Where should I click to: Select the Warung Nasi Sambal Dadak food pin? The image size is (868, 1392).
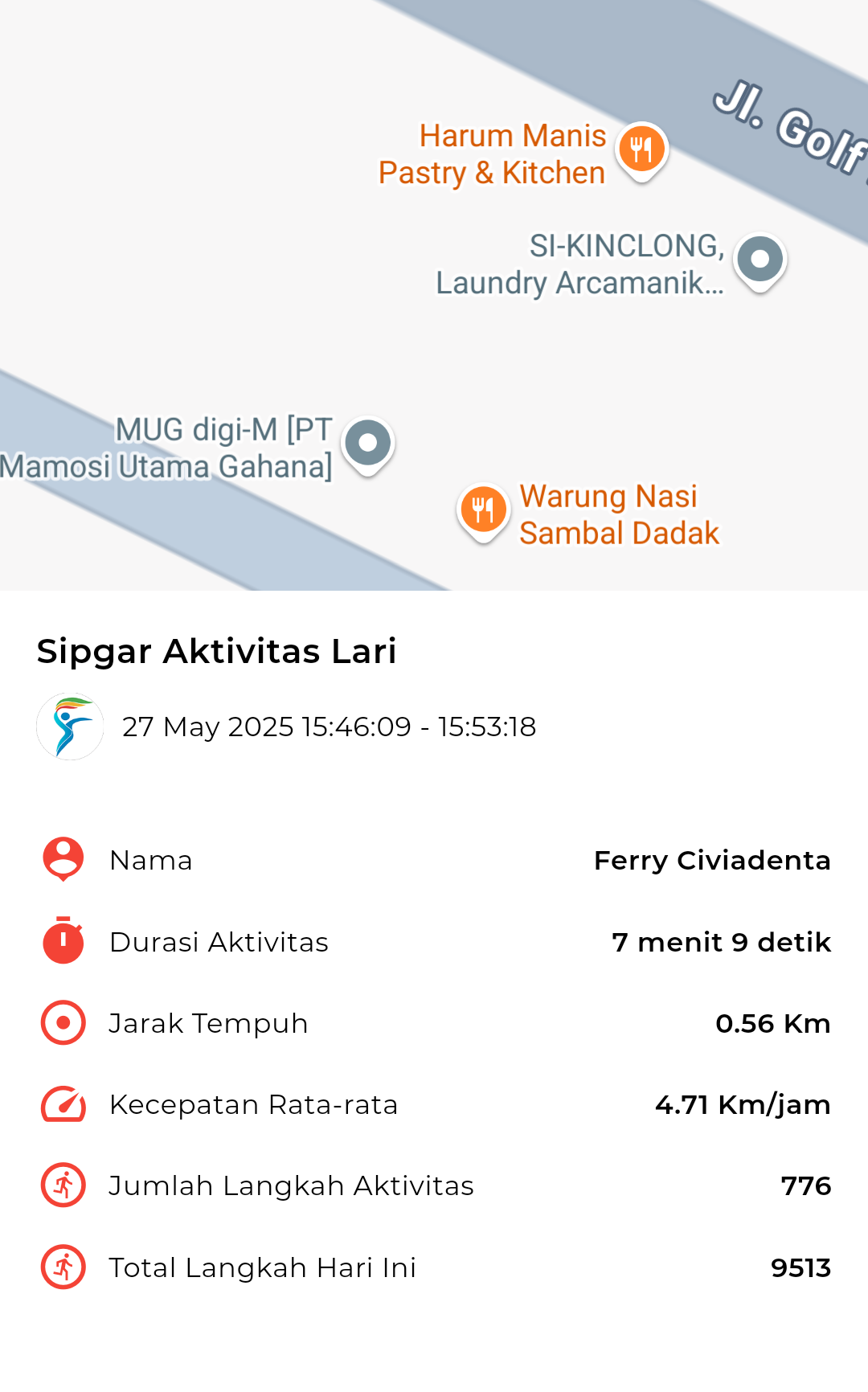483,509
